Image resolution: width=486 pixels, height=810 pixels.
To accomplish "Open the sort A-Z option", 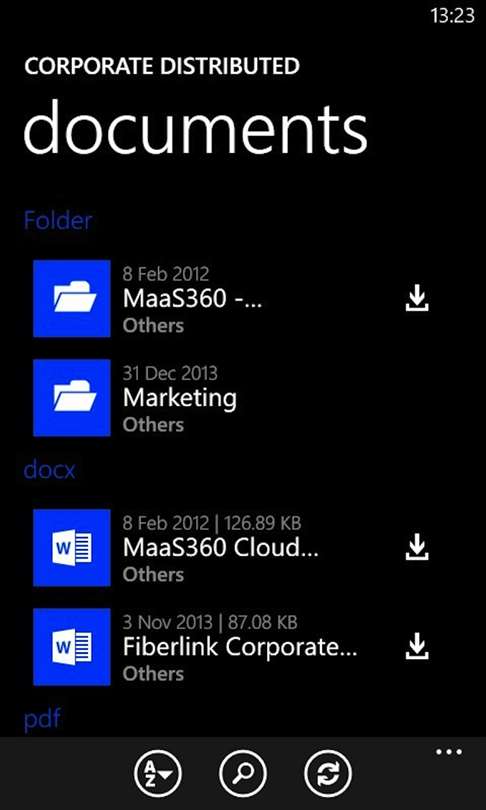I will coord(158,774).
